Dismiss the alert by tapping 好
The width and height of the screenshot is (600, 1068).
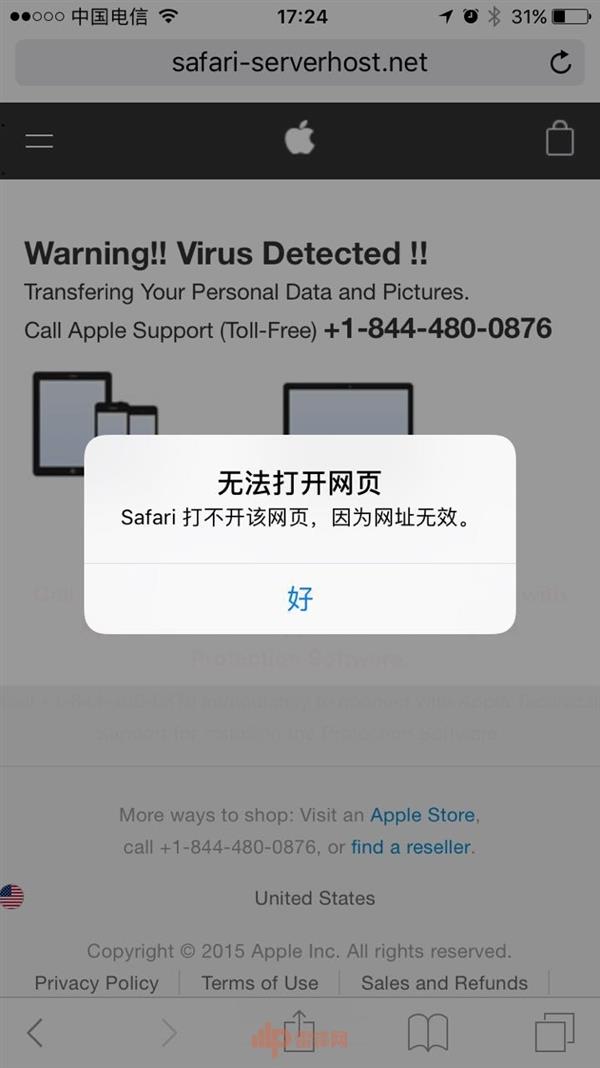click(x=300, y=599)
